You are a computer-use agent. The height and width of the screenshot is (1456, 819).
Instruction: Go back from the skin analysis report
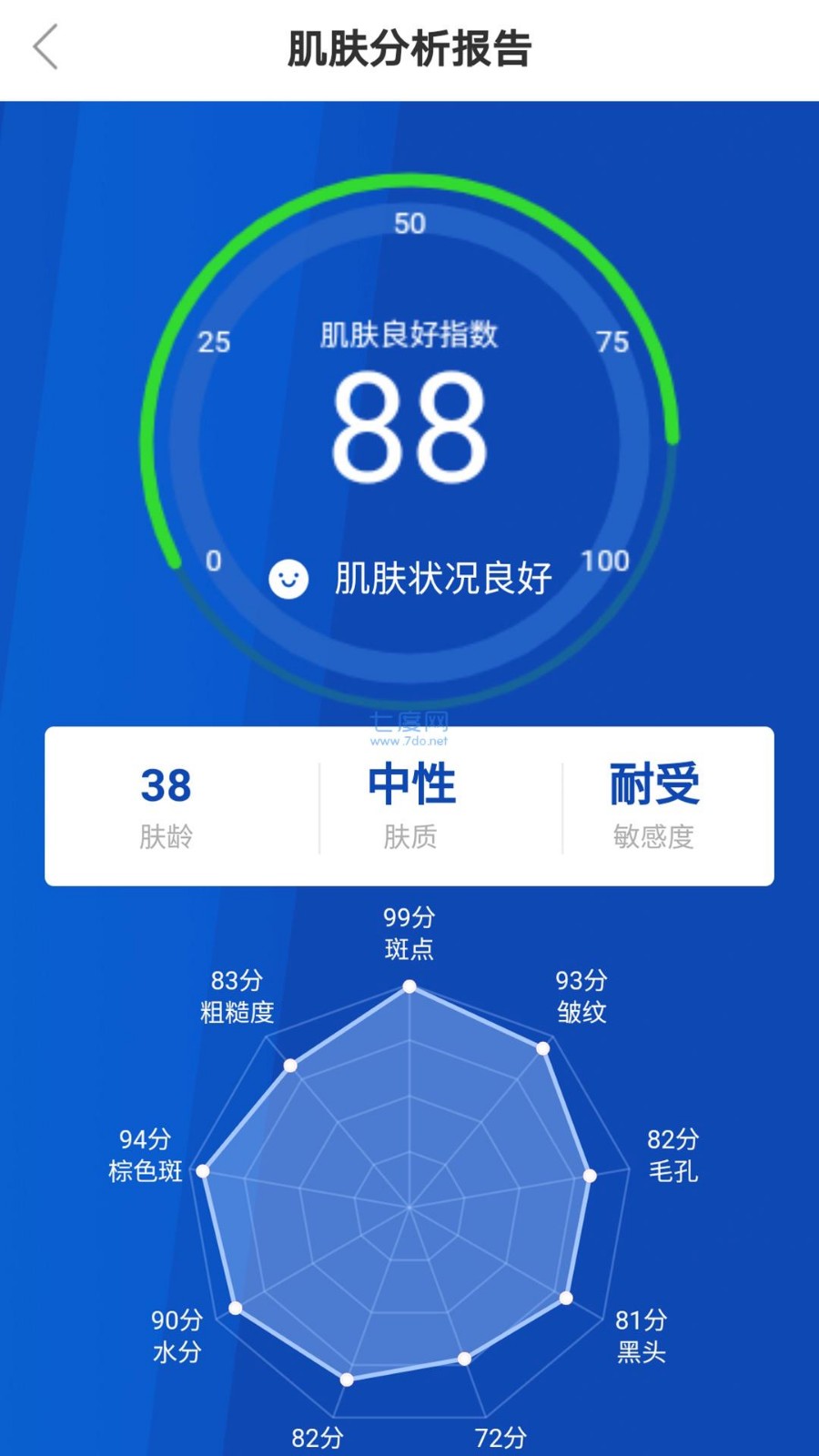click(x=45, y=47)
